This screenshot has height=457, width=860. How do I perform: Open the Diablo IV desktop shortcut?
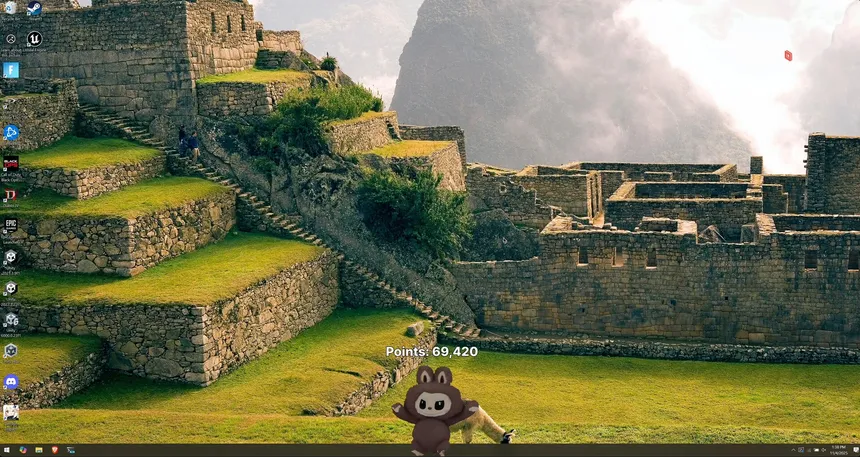(x=10, y=194)
